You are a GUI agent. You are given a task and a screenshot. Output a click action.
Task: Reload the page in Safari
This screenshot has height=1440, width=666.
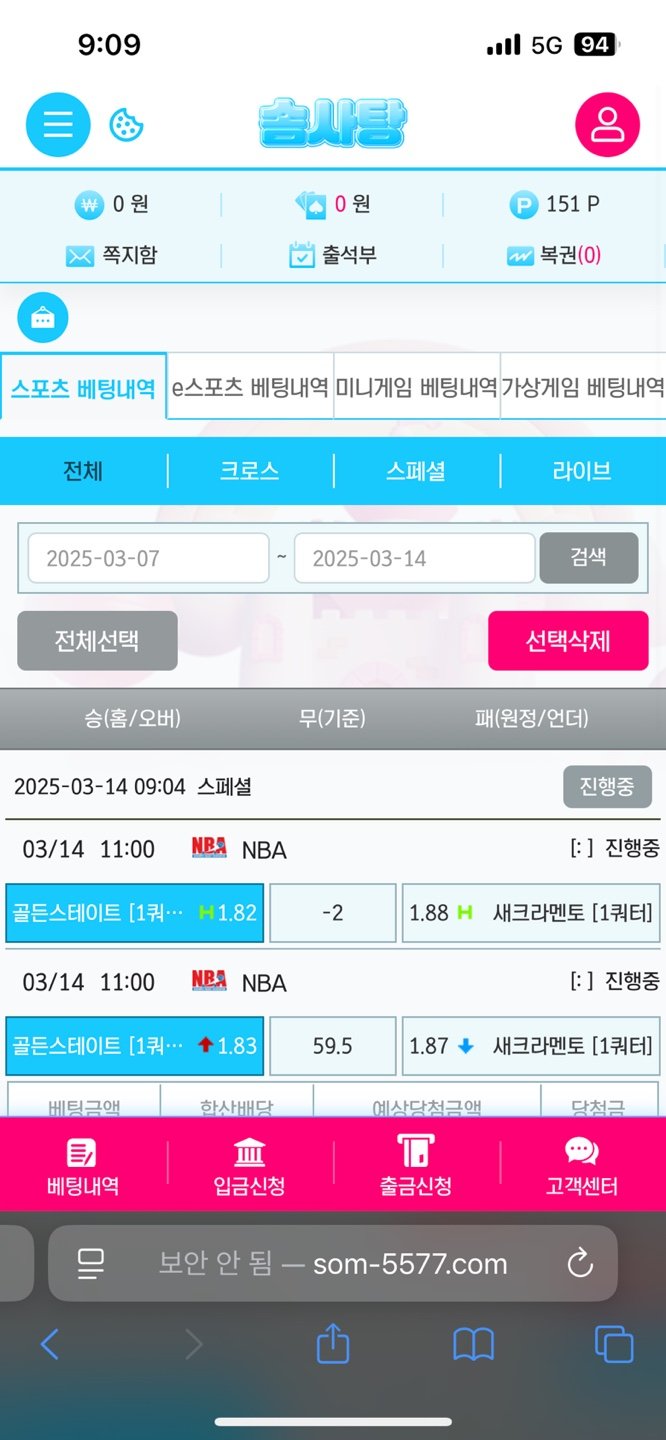[580, 1264]
